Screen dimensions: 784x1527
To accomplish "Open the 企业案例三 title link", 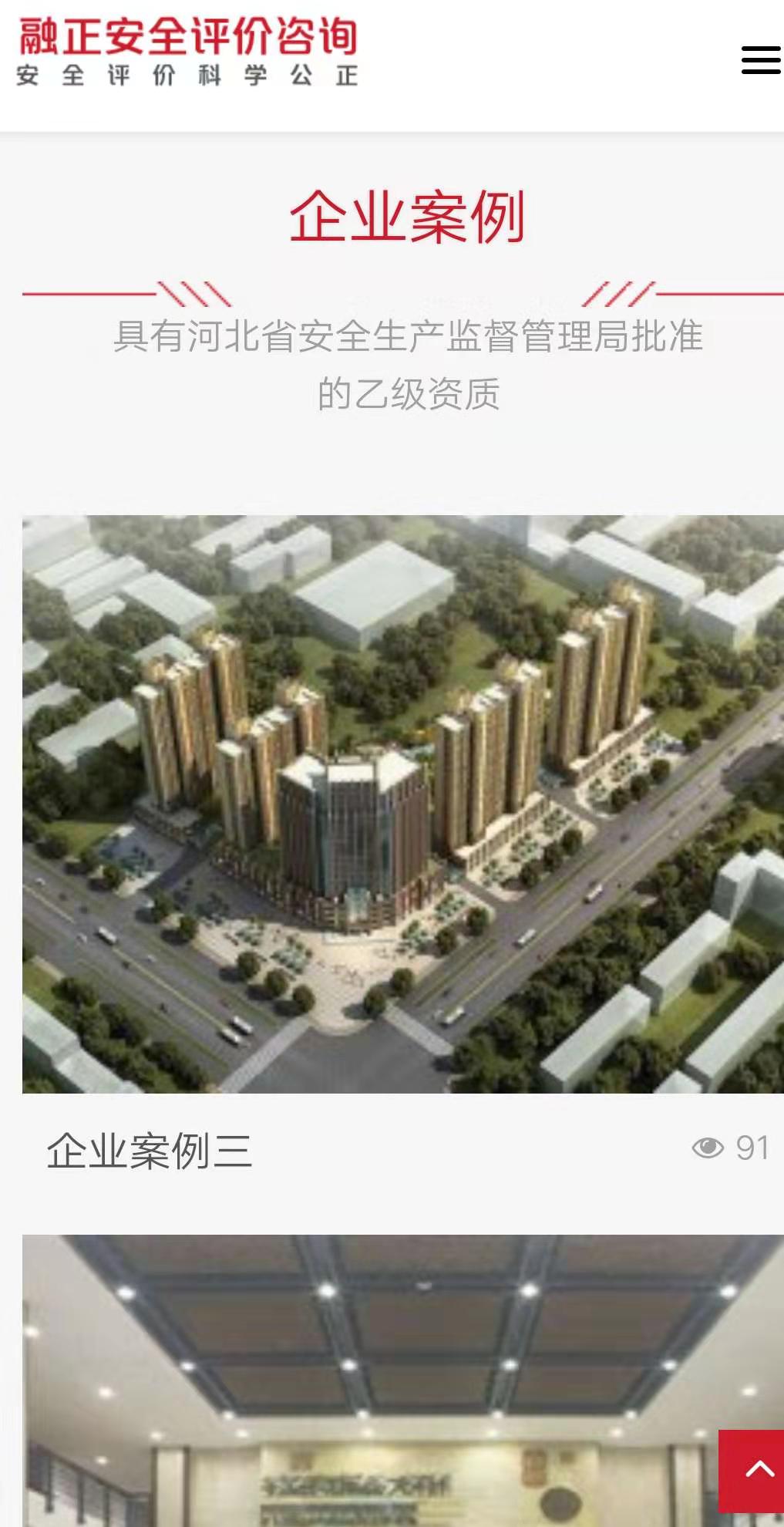I will tap(150, 1151).
